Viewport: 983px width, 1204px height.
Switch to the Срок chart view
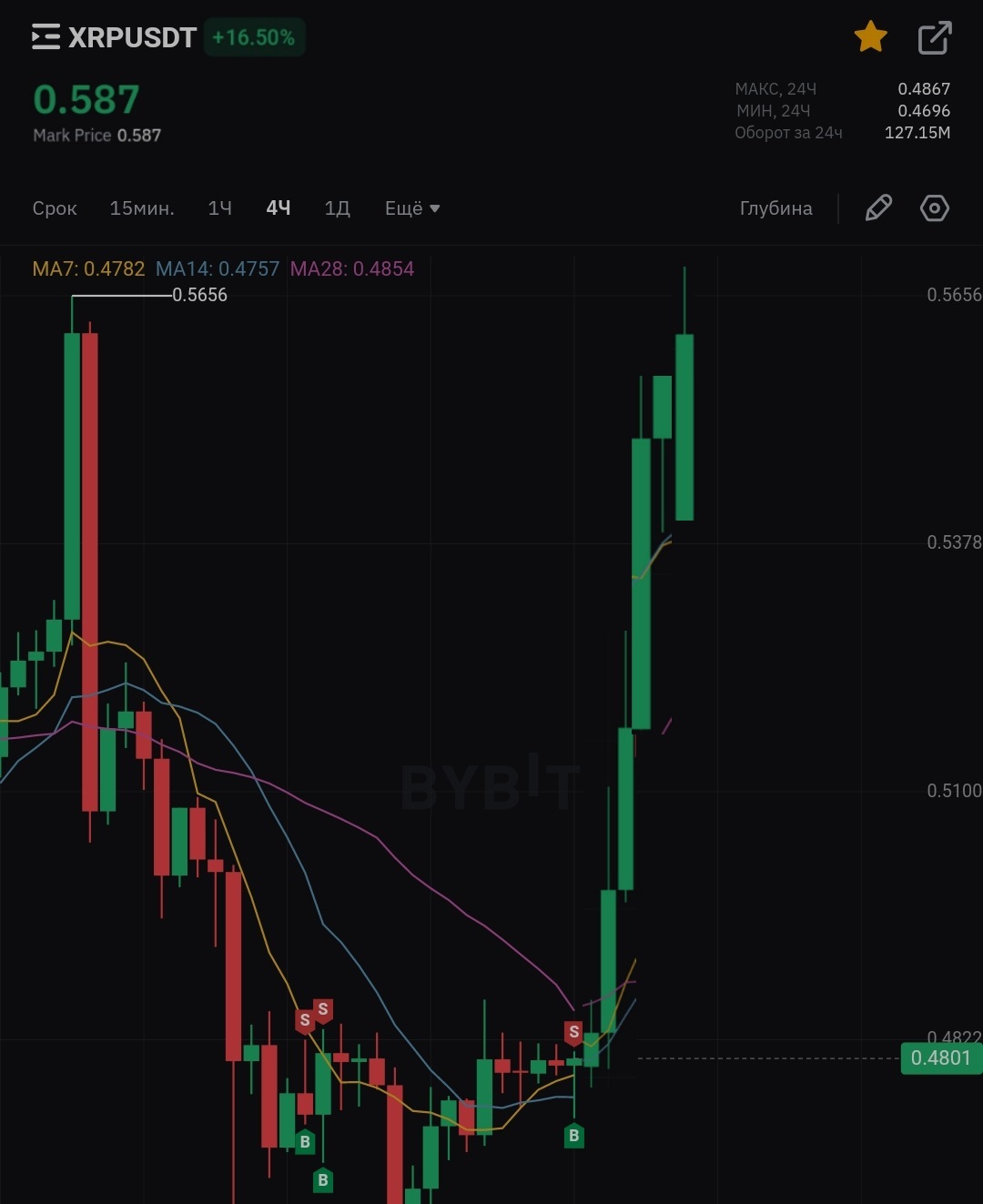(x=55, y=208)
